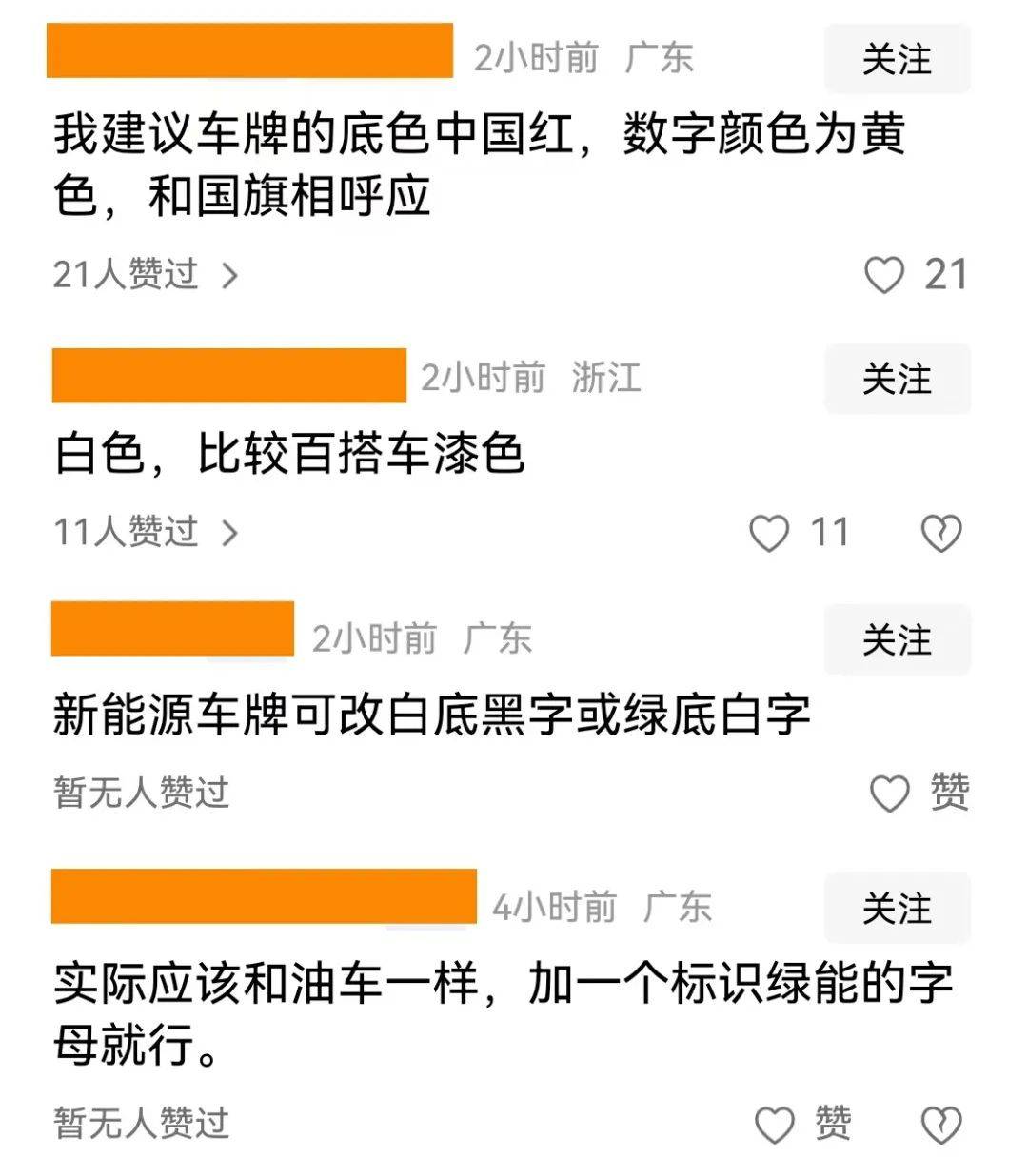Follow the author of the 中国红 license plate comment
Screen dimensions: 1028x1176
point(896,59)
